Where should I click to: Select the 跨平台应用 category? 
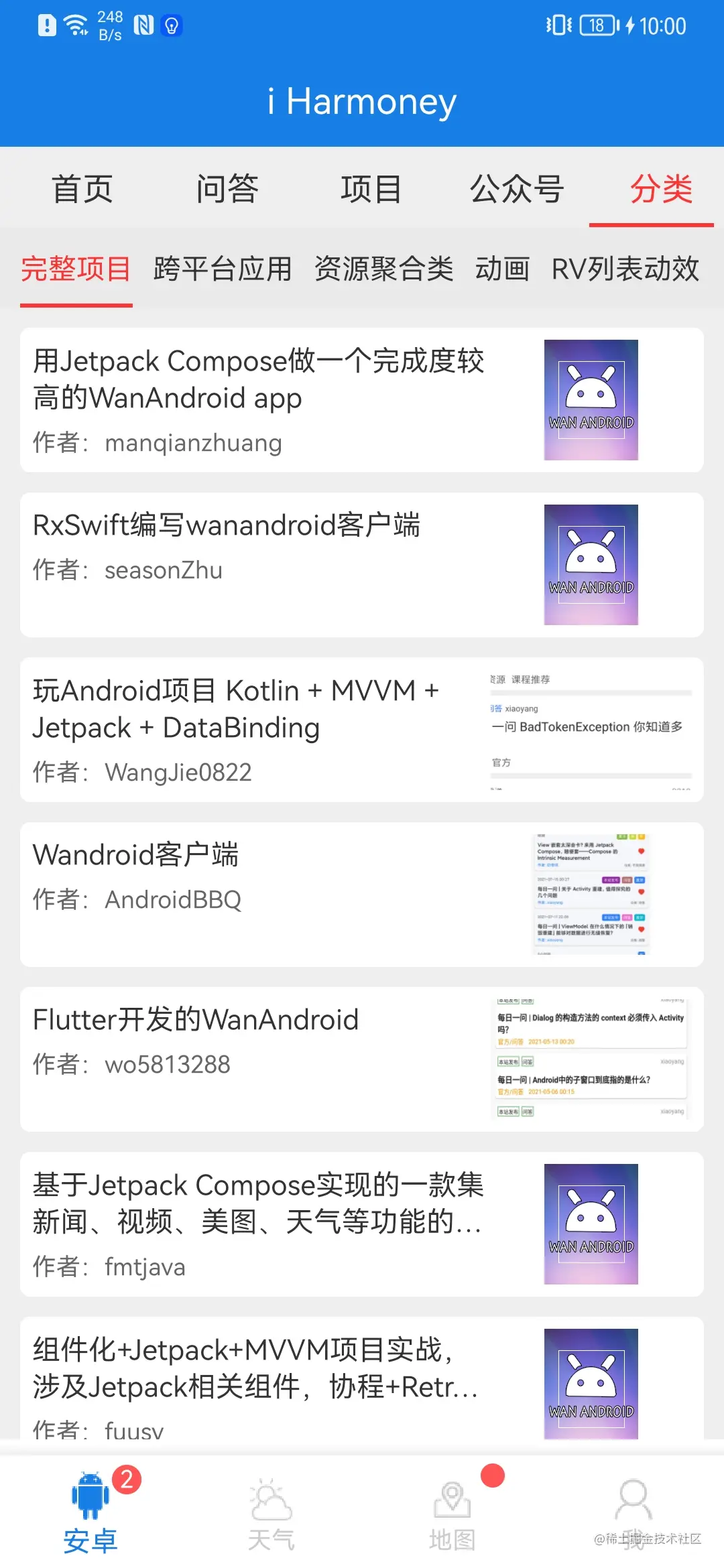click(223, 269)
